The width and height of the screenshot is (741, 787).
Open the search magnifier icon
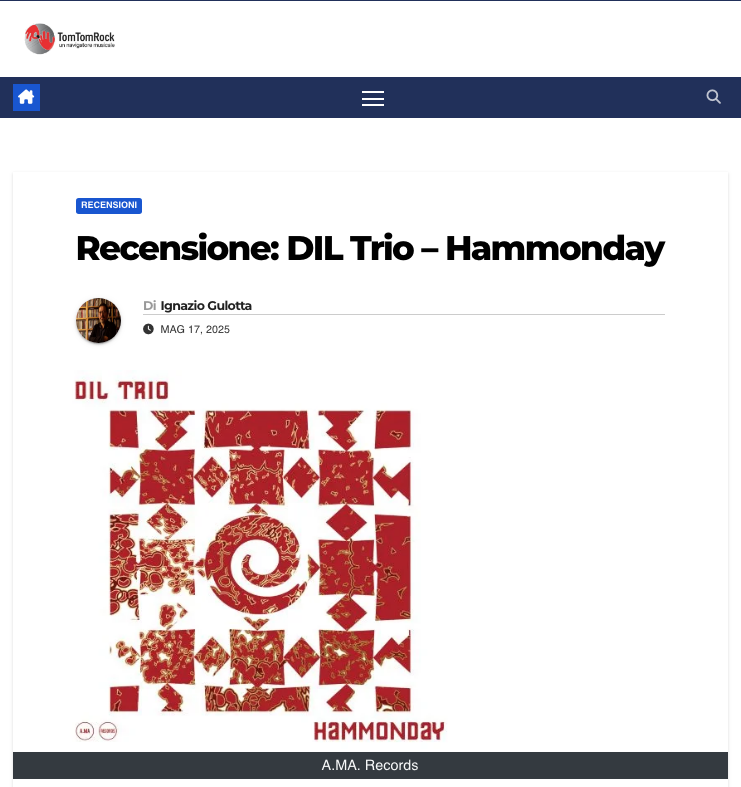tap(713, 97)
